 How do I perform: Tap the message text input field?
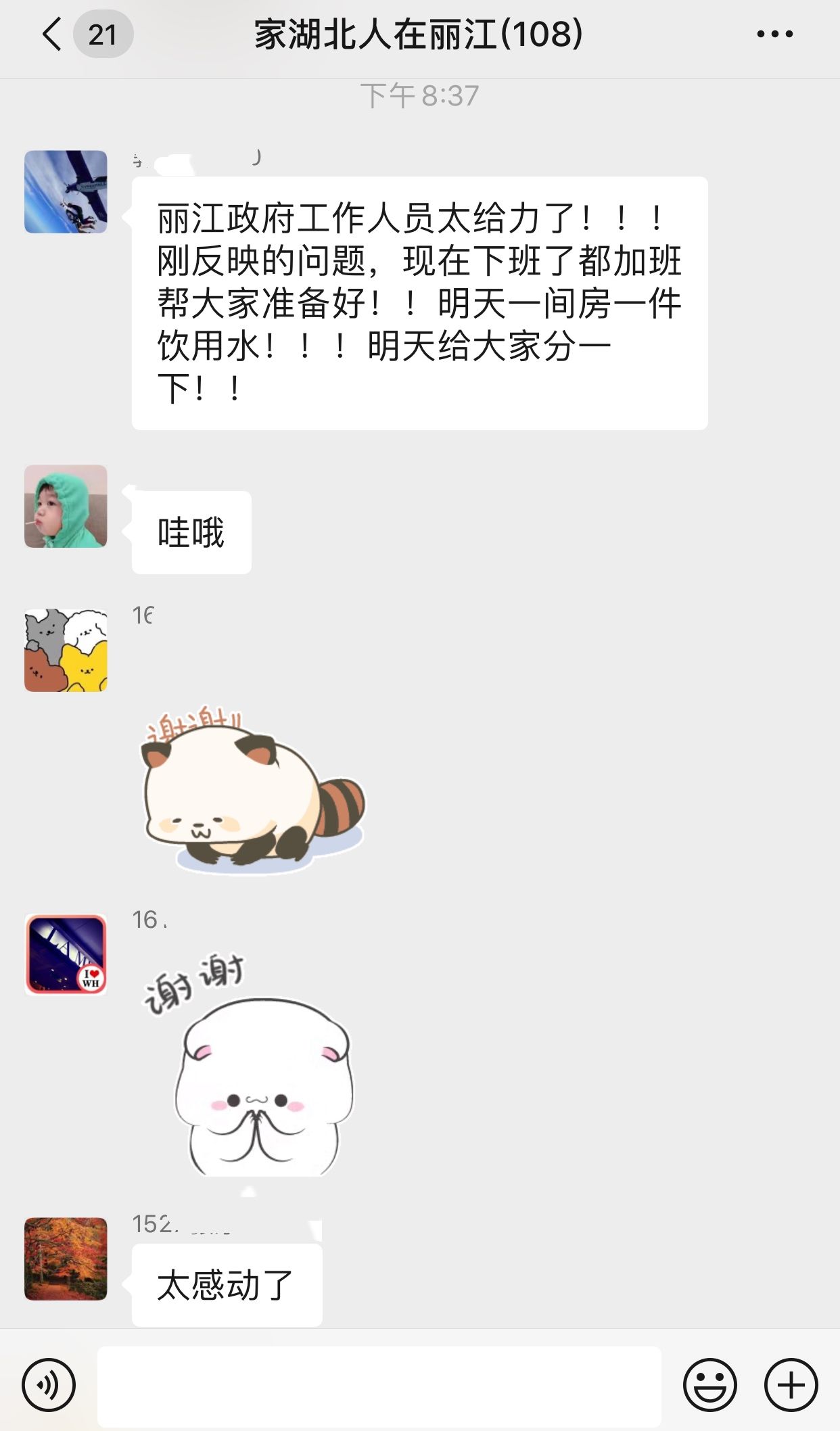coord(379,1385)
